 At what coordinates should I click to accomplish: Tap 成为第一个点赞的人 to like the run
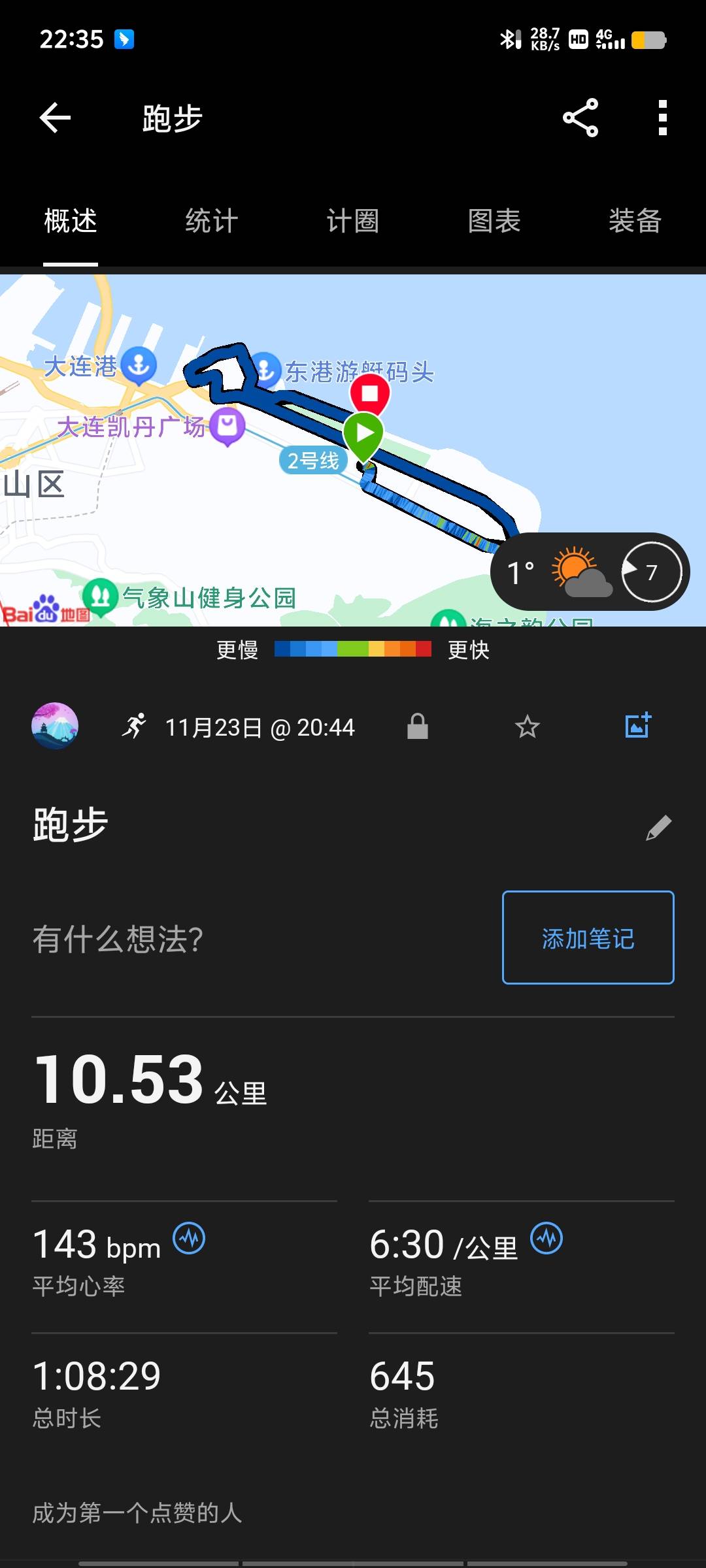click(136, 1514)
